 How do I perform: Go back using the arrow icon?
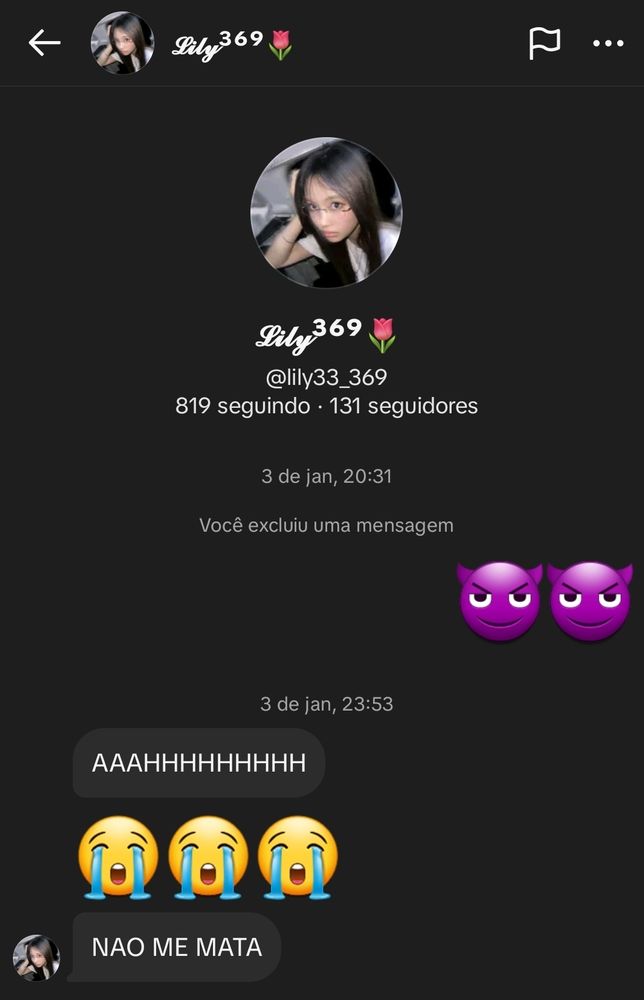coord(45,43)
